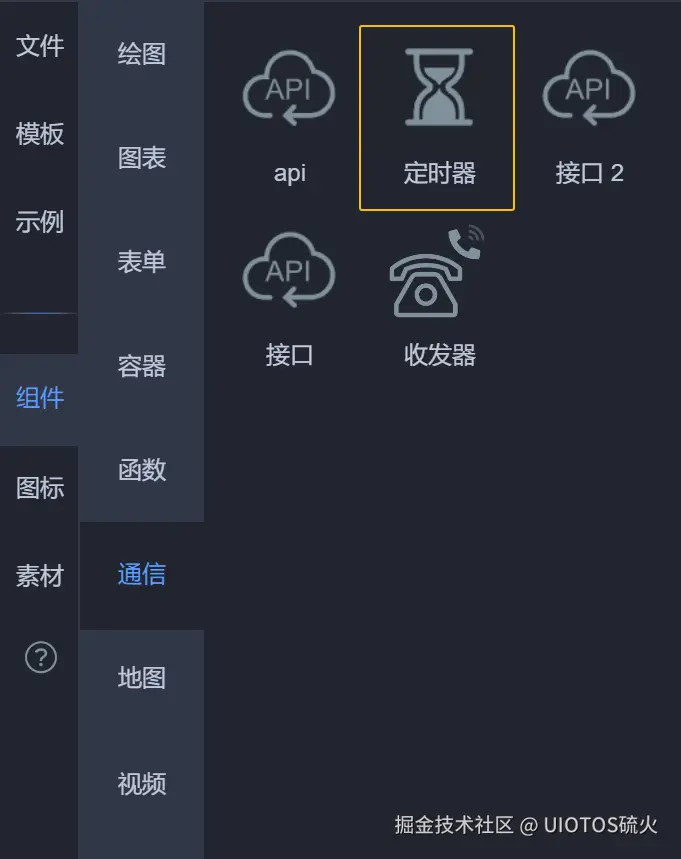This screenshot has width=681, height=859.
Task: Open the 视频 component category
Action: point(142,784)
